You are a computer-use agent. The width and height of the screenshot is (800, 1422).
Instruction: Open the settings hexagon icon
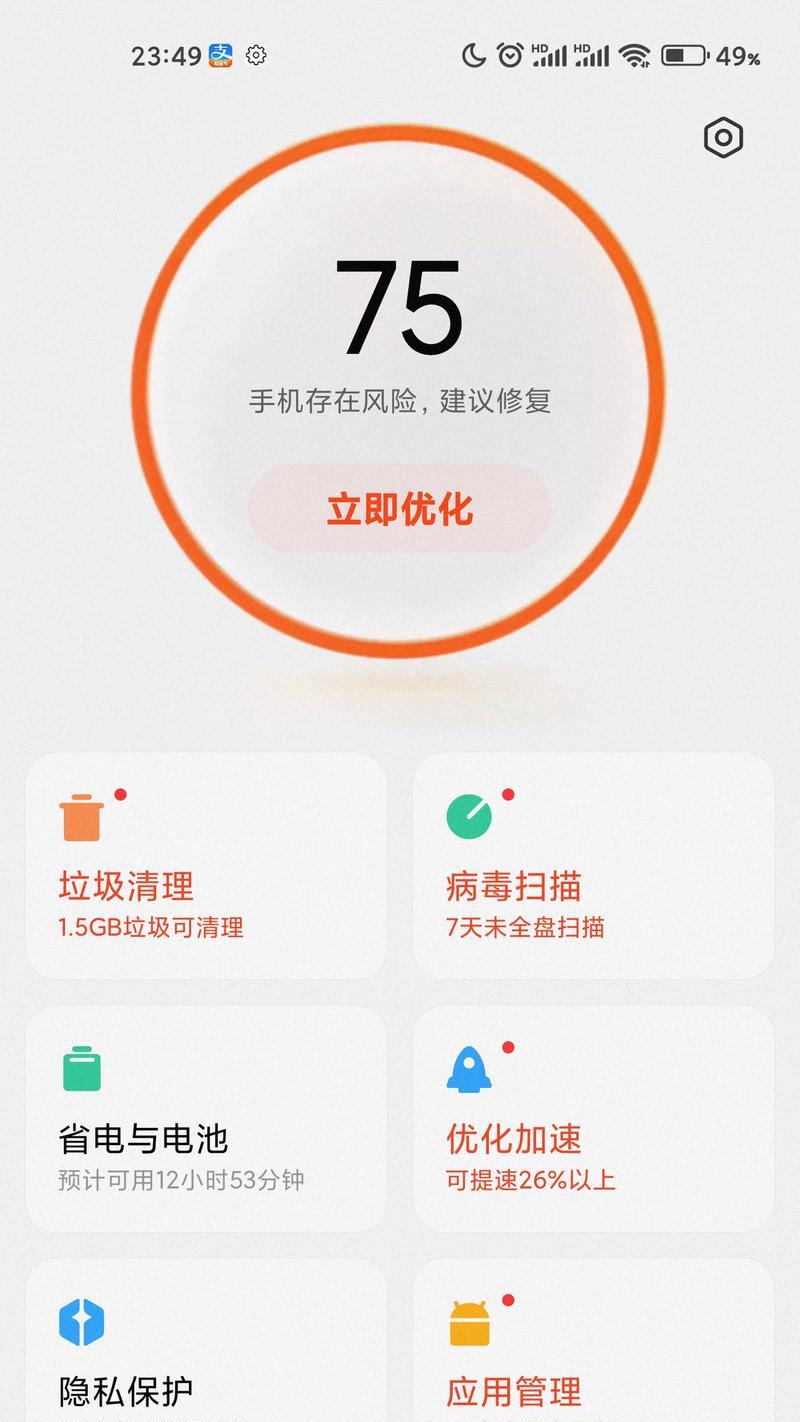coord(723,137)
